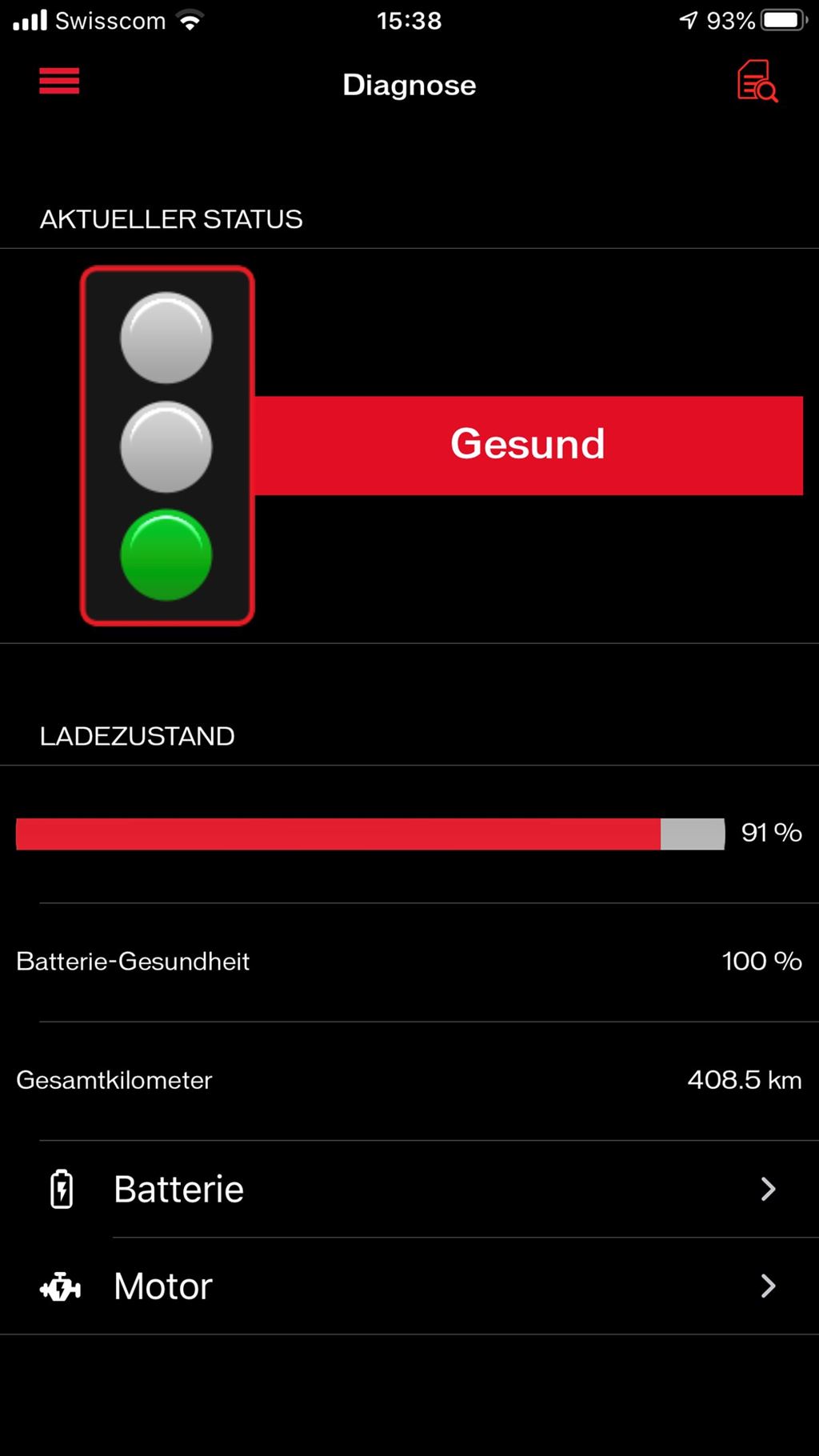Open the Motor details row
This screenshot has height=1456, width=819.
pos(409,1286)
